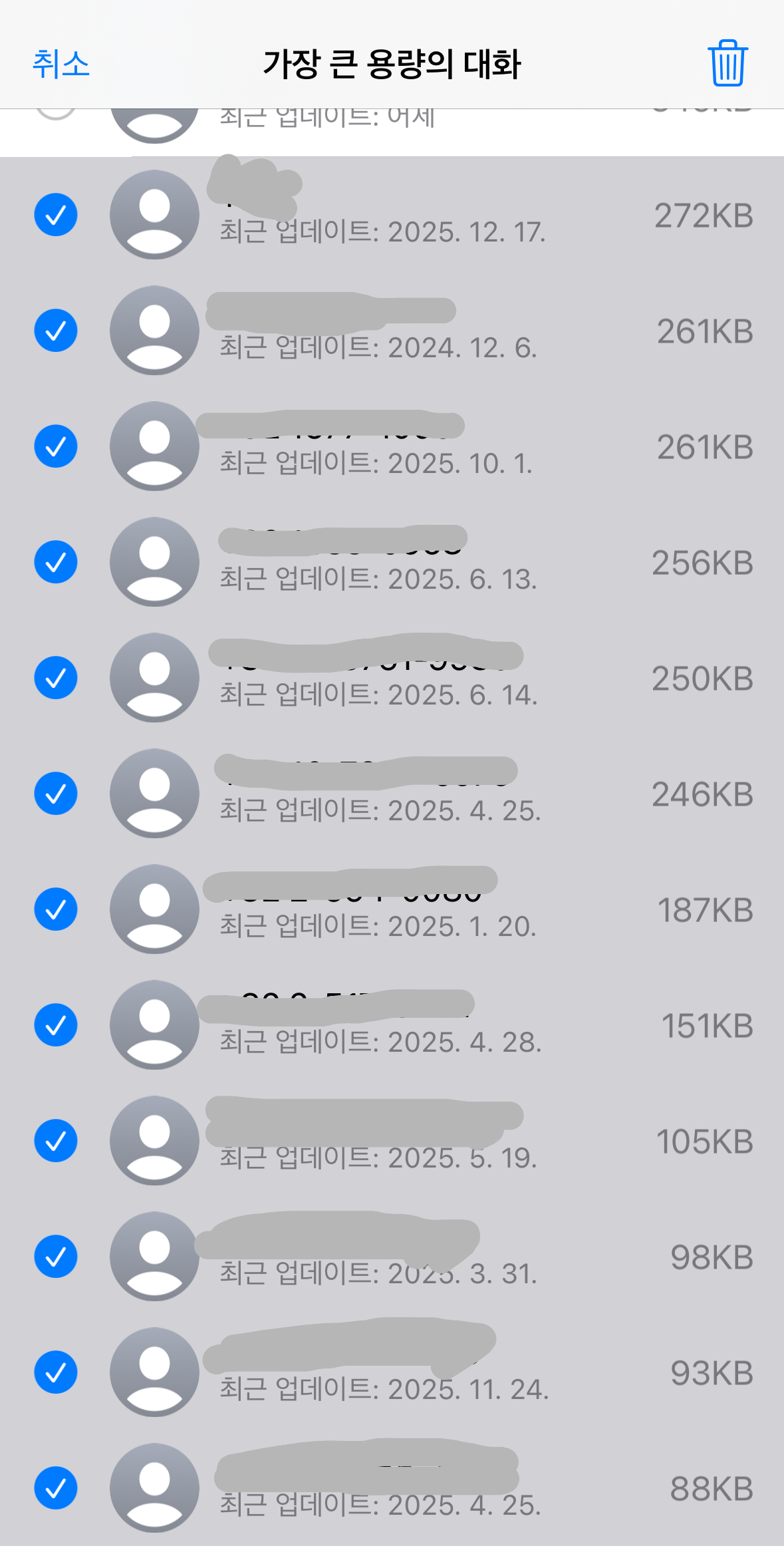Screen dimensions: 784x1556
Task: Tap the avatar of the 187KB conversation
Action: click(154, 909)
